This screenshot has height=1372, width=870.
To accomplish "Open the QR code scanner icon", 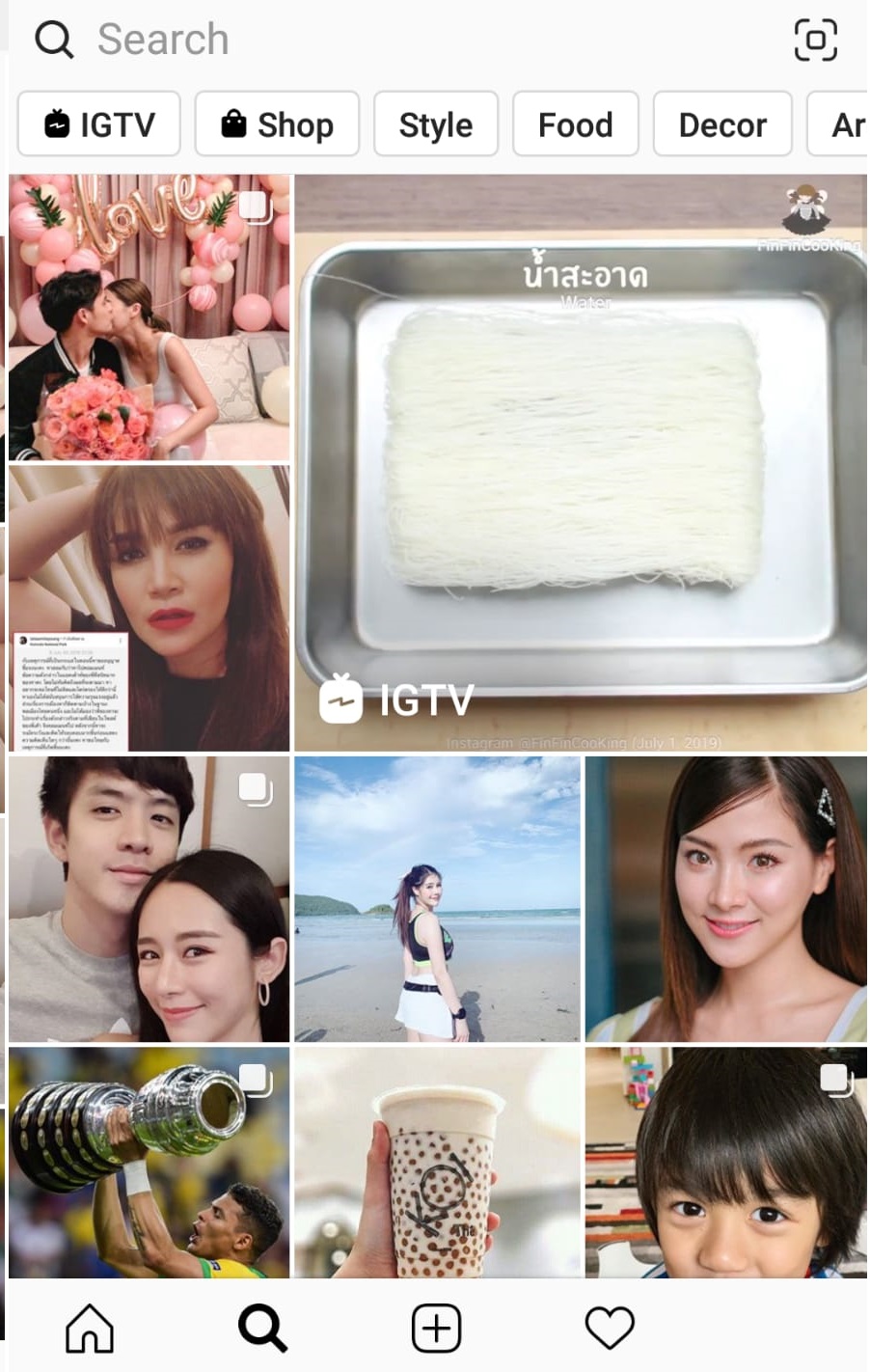I will [815, 41].
